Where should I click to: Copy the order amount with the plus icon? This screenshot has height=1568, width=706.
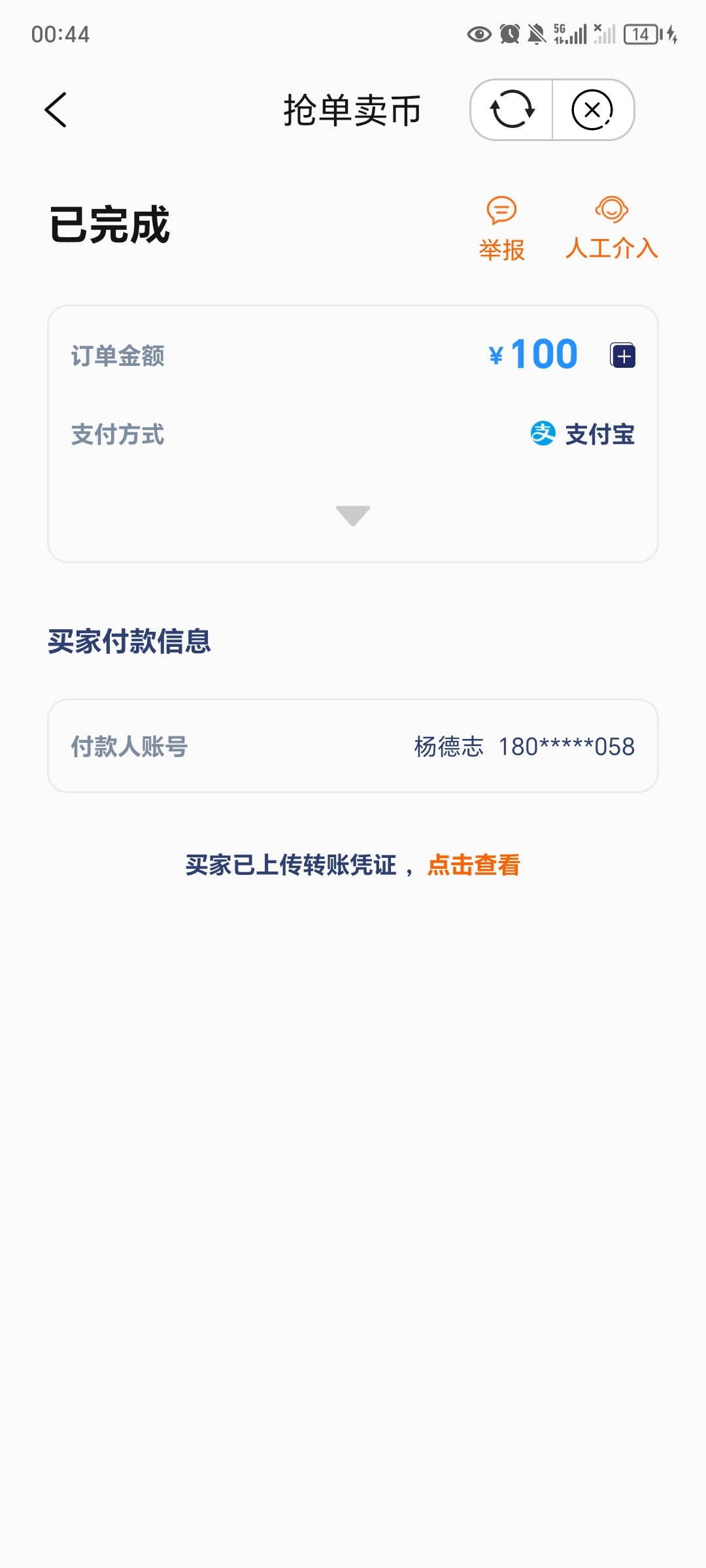point(623,355)
